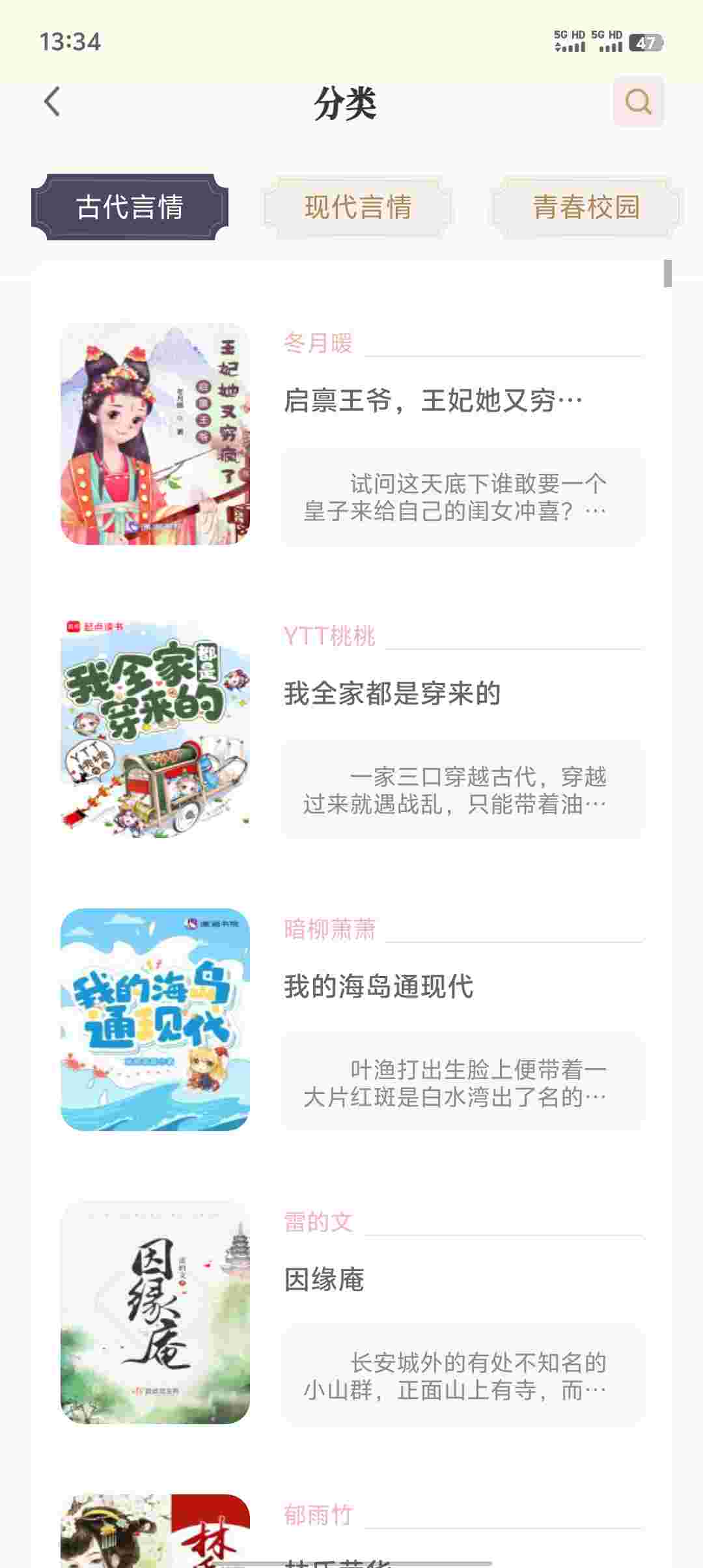
Task: View the book 我的海岛通现代
Action: [378, 987]
